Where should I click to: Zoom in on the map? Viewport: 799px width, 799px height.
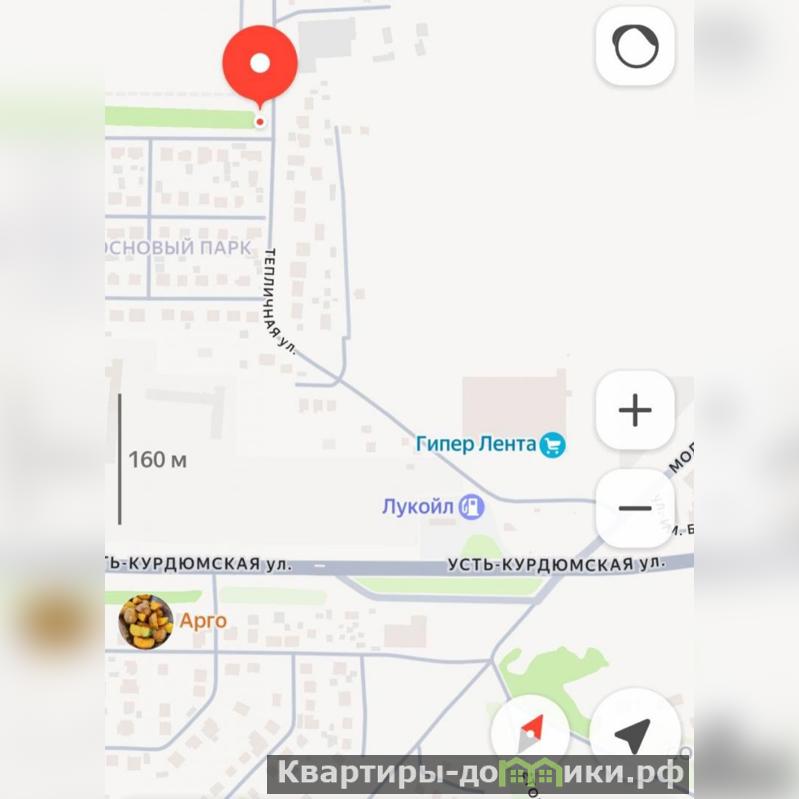pyautogui.click(x=635, y=410)
